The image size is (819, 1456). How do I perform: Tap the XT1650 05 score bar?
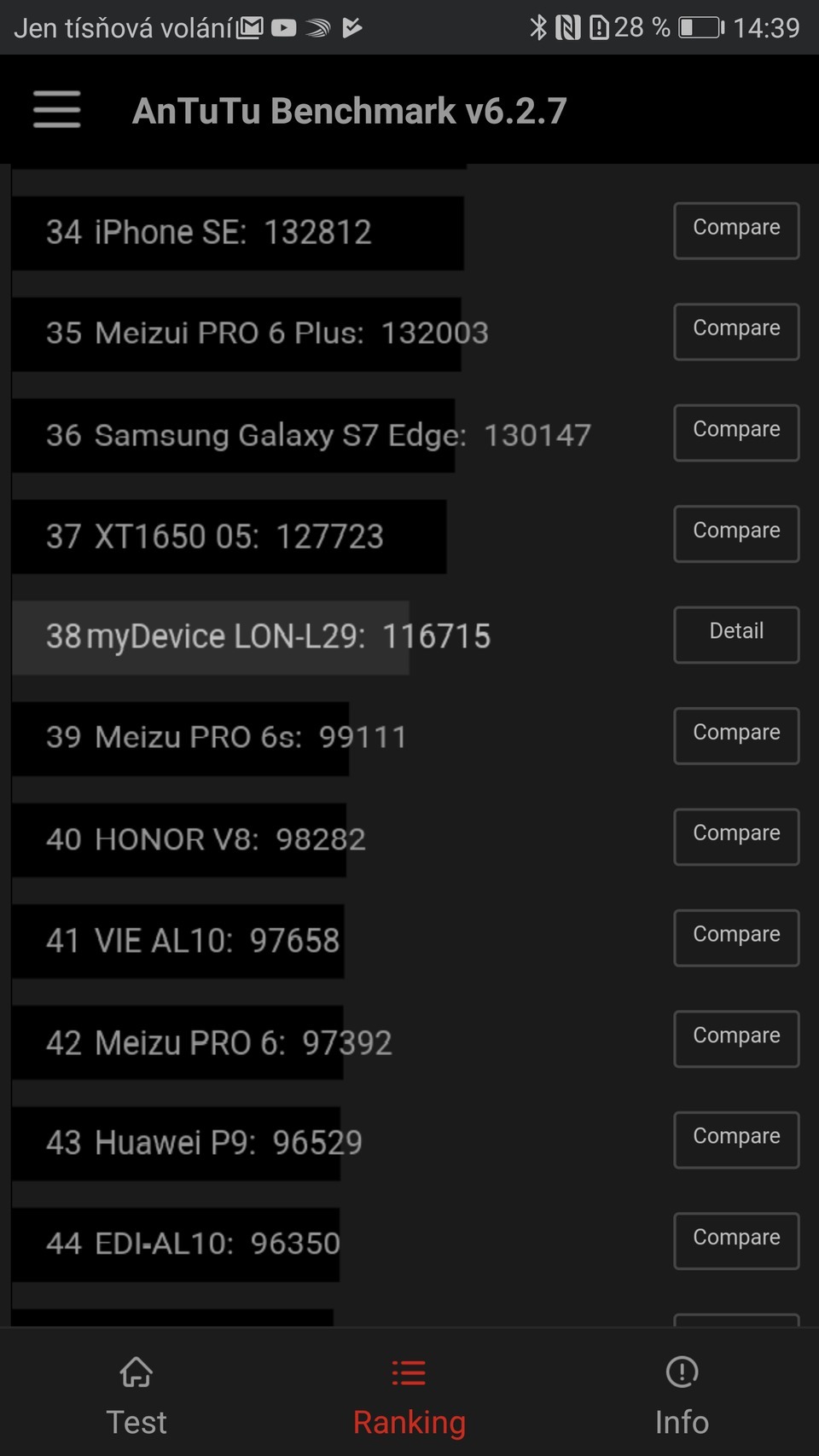[x=227, y=536]
